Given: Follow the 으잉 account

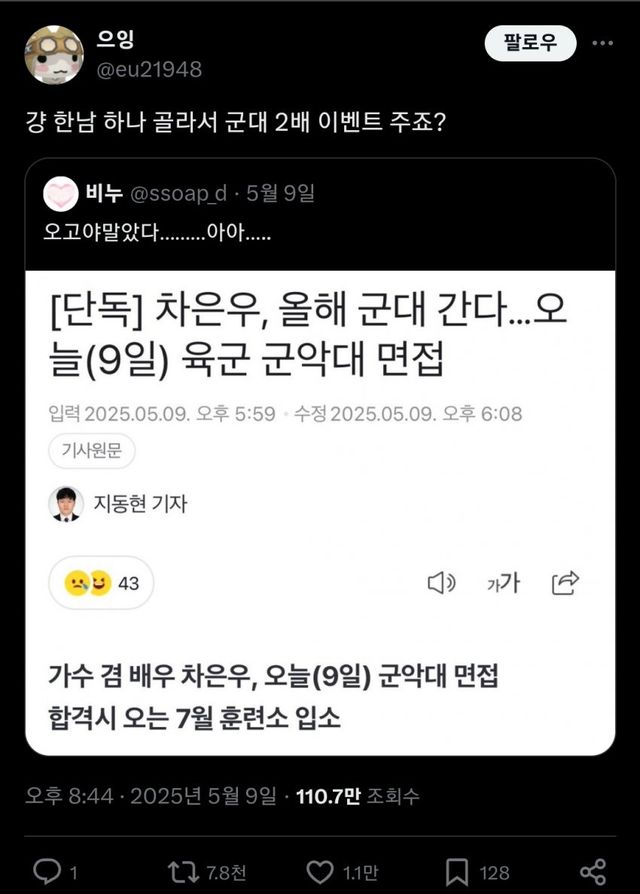Looking at the screenshot, I should click(530, 43).
